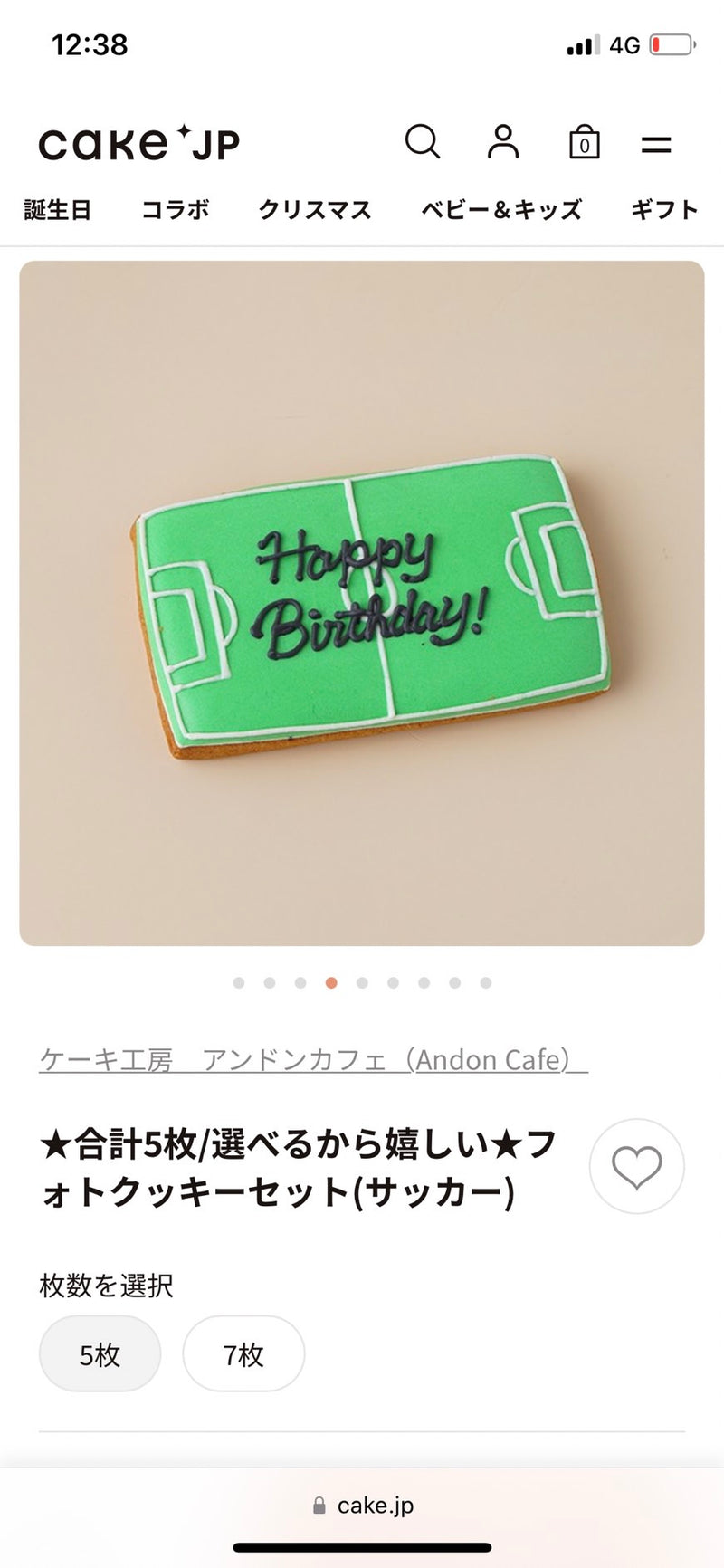The height and width of the screenshot is (1568, 724).
Task: Jump to the first image dot
Action: click(x=239, y=983)
